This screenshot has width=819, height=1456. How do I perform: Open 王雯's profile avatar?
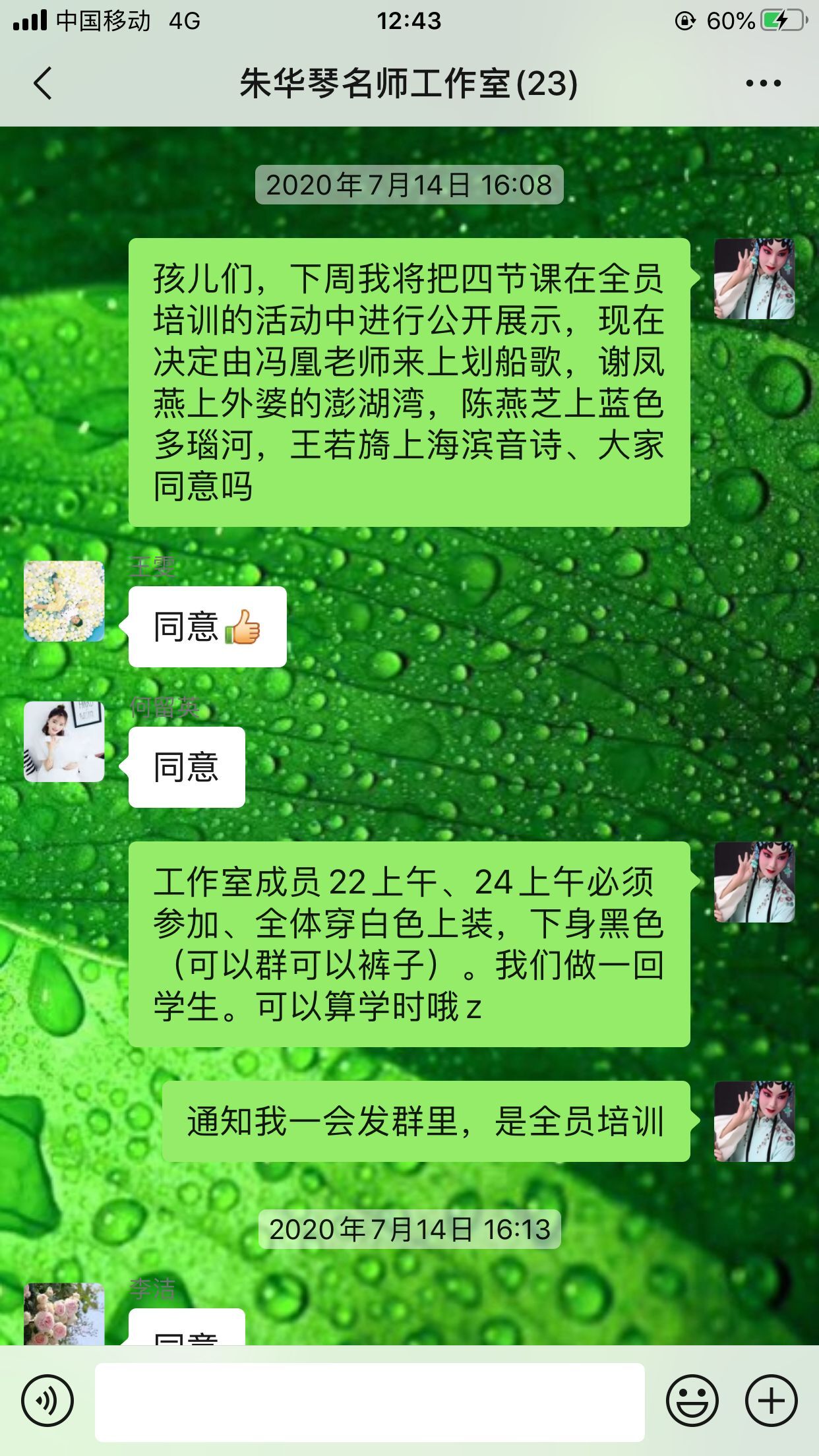(x=64, y=601)
